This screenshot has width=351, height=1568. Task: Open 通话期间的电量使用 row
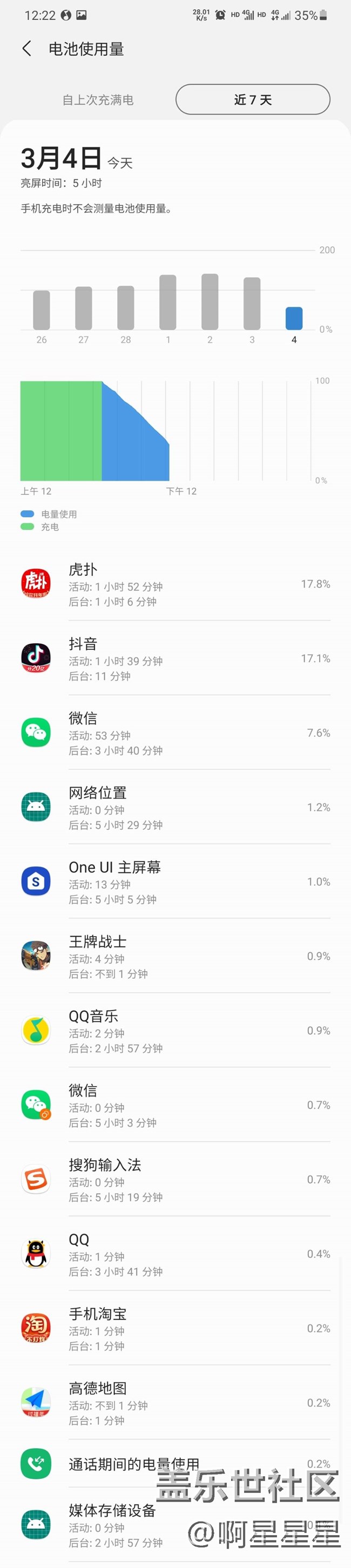pyautogui.click(x=175, y=1464)
